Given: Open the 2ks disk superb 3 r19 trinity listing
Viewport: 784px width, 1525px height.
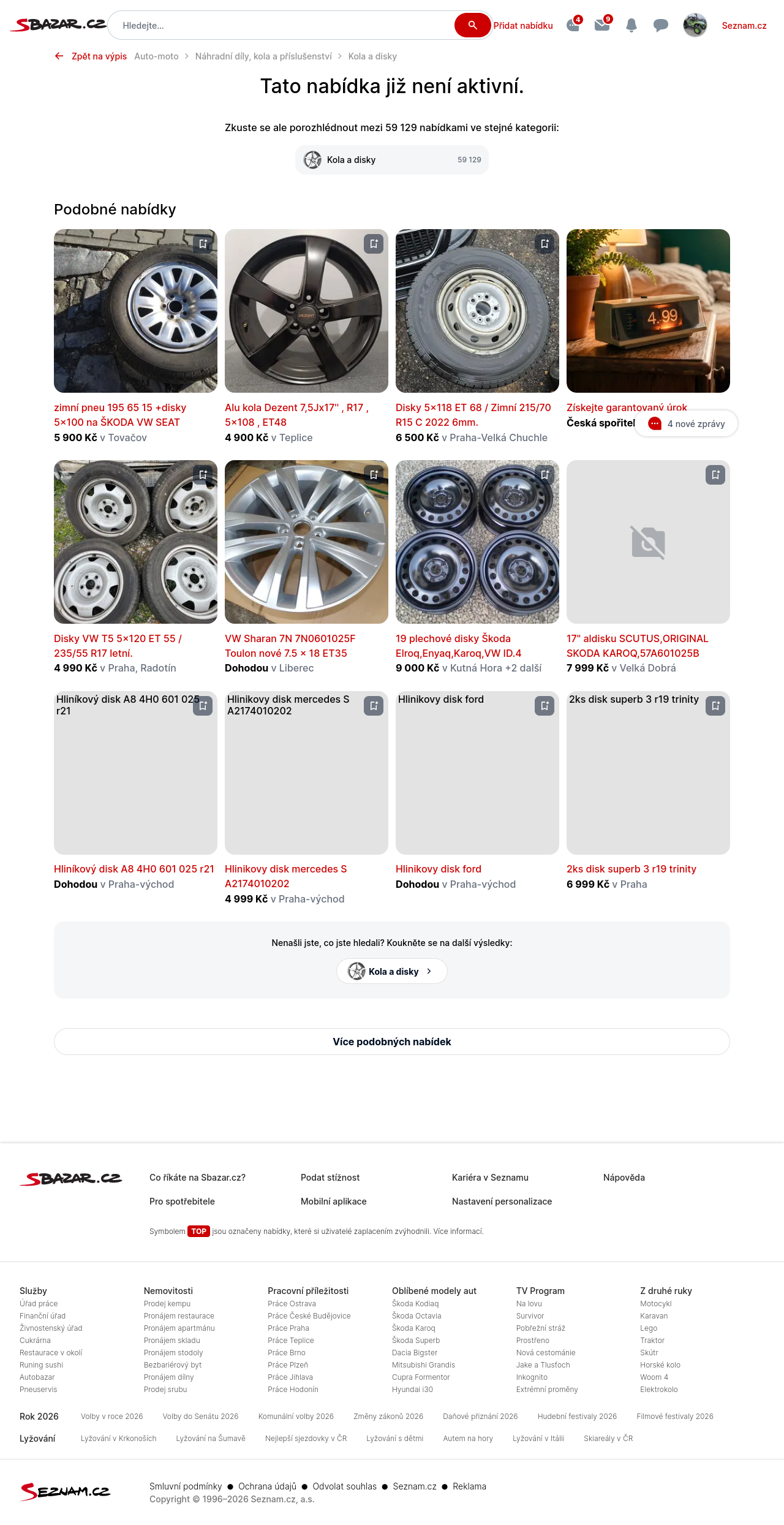Looking at the screenshot, I should [631, 869].
